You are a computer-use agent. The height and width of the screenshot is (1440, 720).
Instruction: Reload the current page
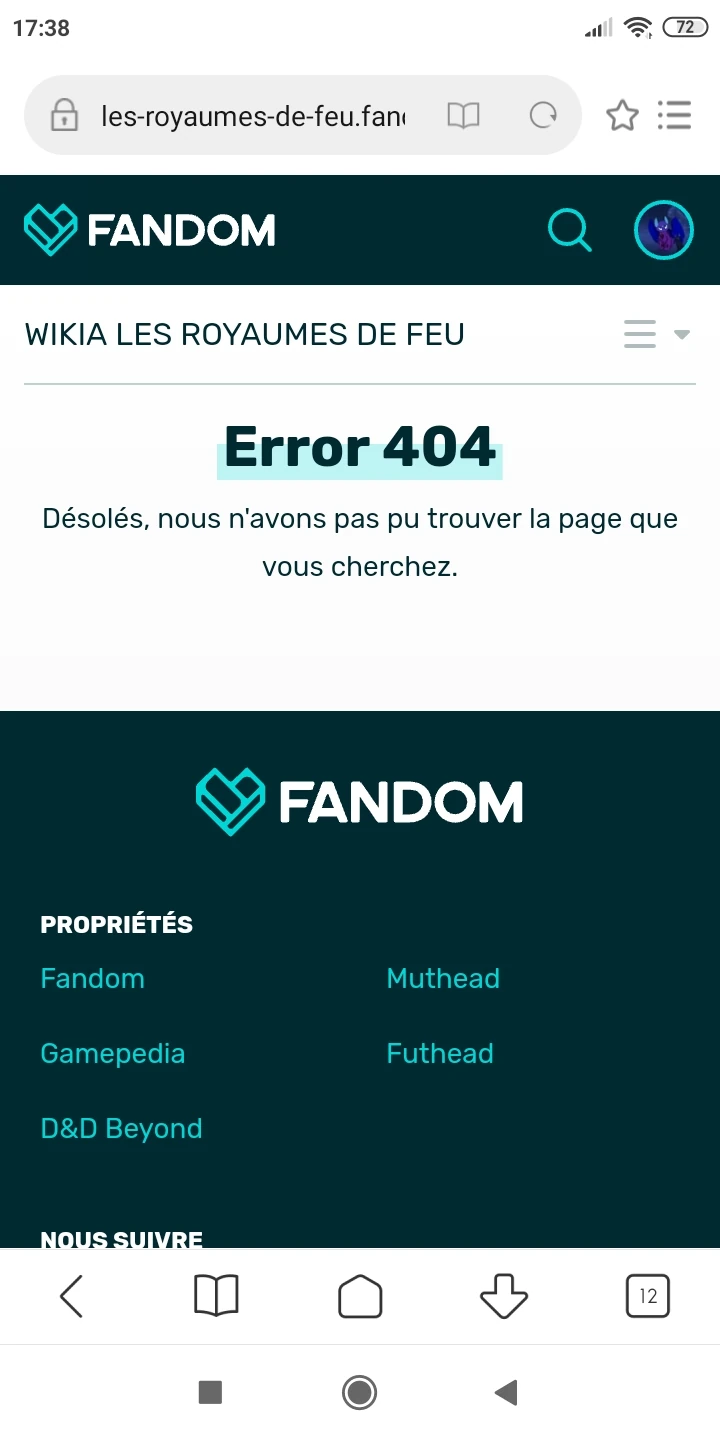click(x=543, y=116)
